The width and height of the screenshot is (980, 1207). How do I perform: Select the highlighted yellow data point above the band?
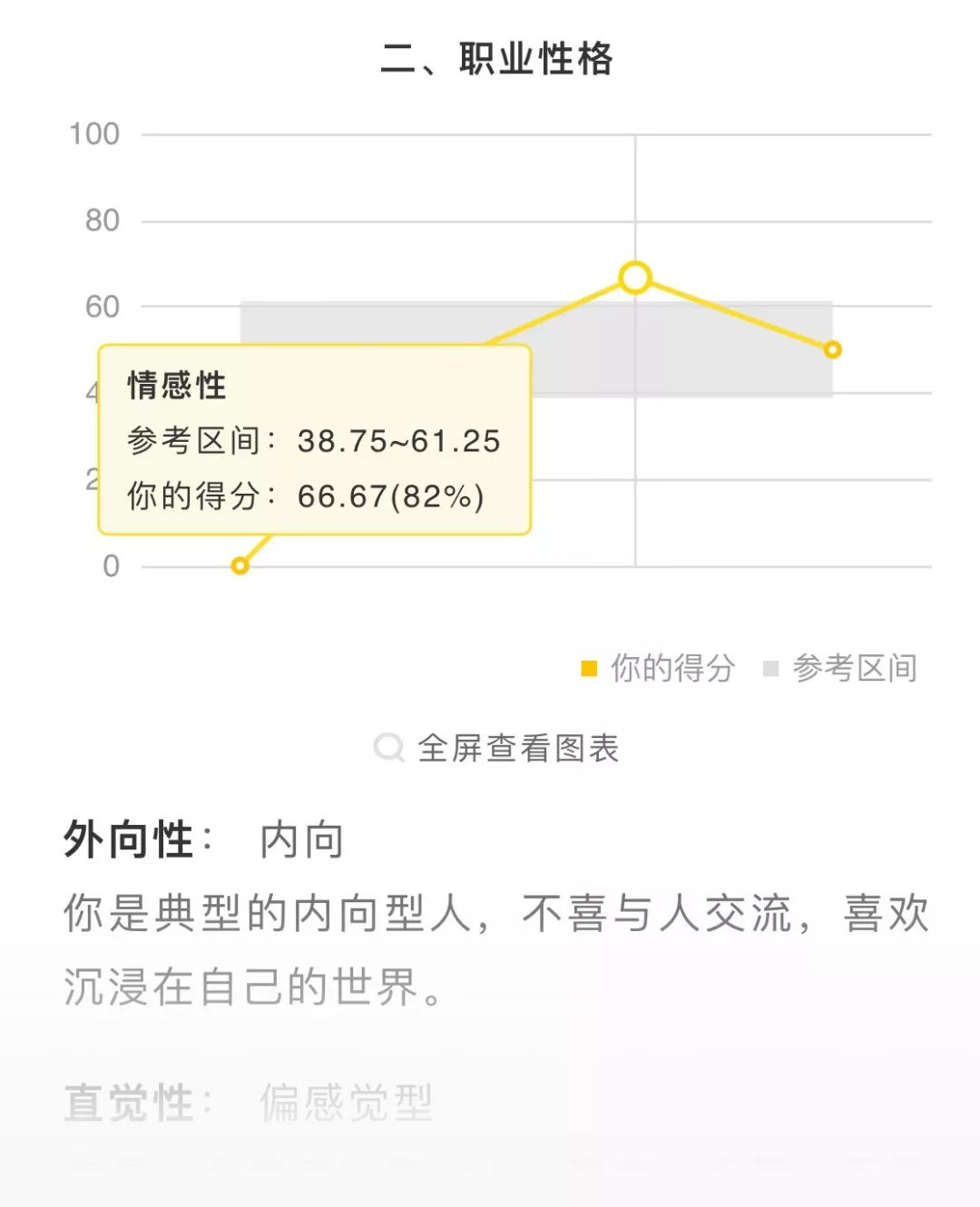click(x=635, y=277)
